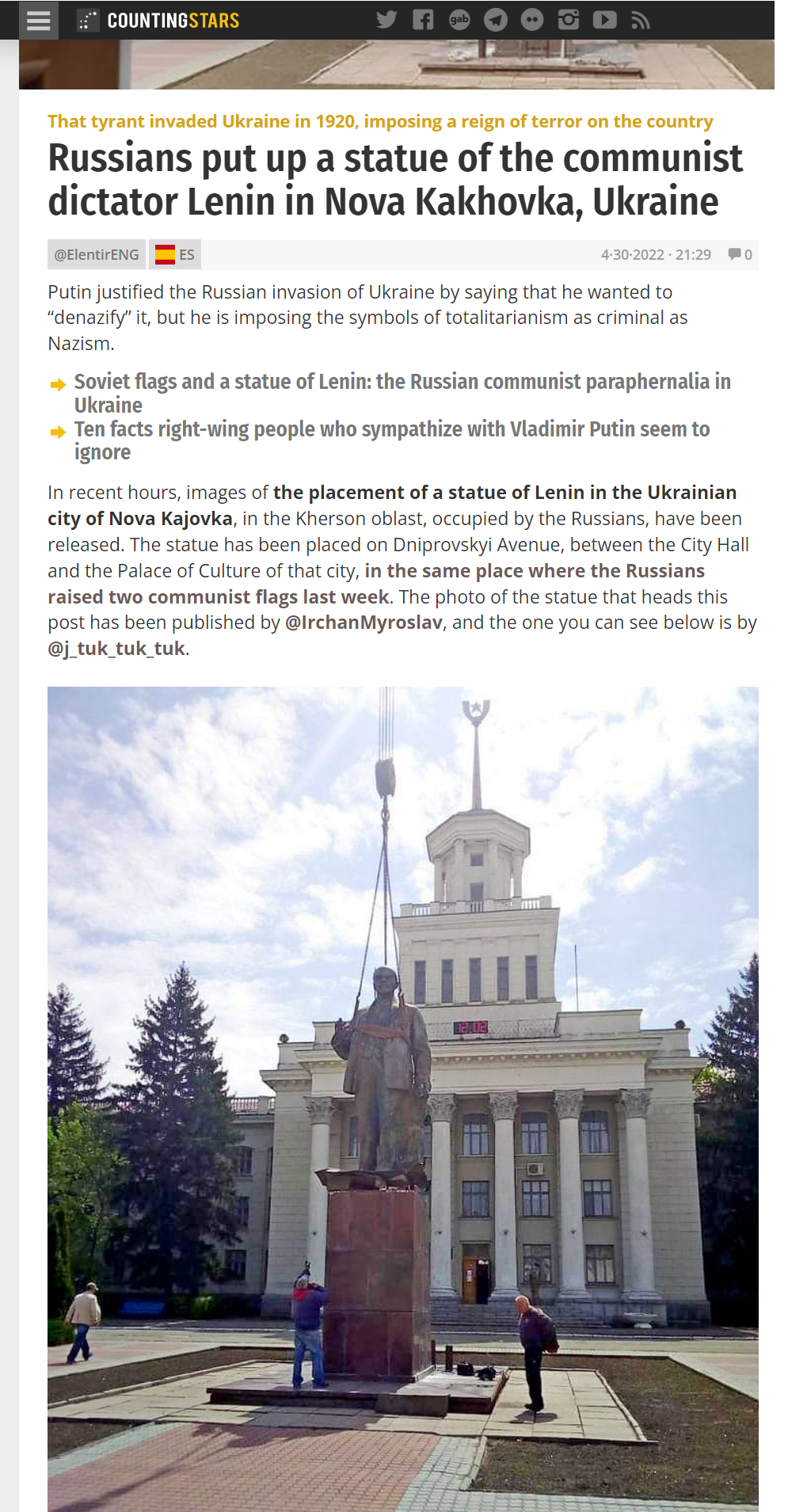Open the YouTube channel icon

pos(605,20)
